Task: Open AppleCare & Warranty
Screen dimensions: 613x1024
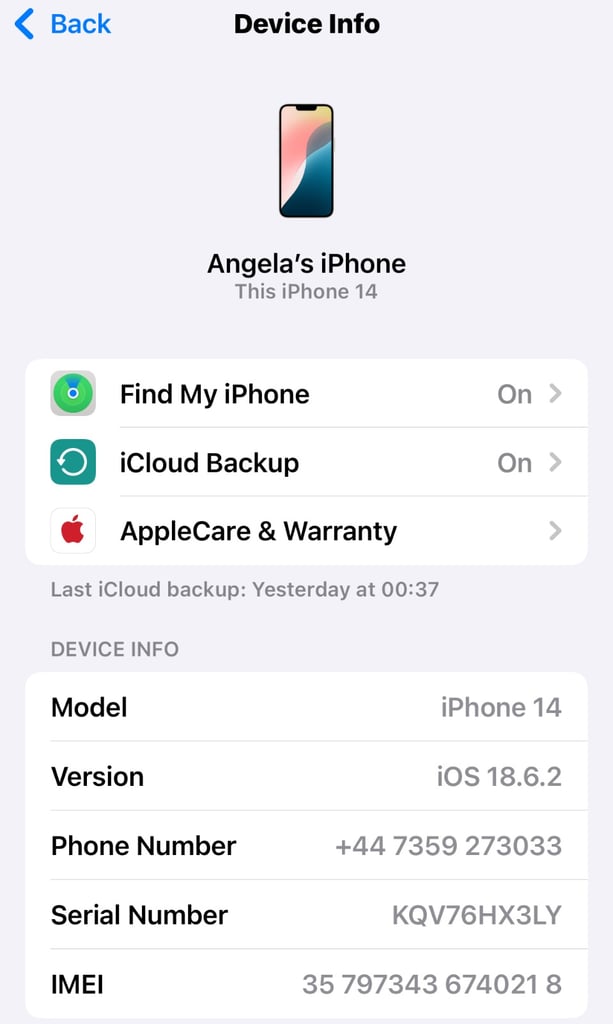Action: pos(306,531)
